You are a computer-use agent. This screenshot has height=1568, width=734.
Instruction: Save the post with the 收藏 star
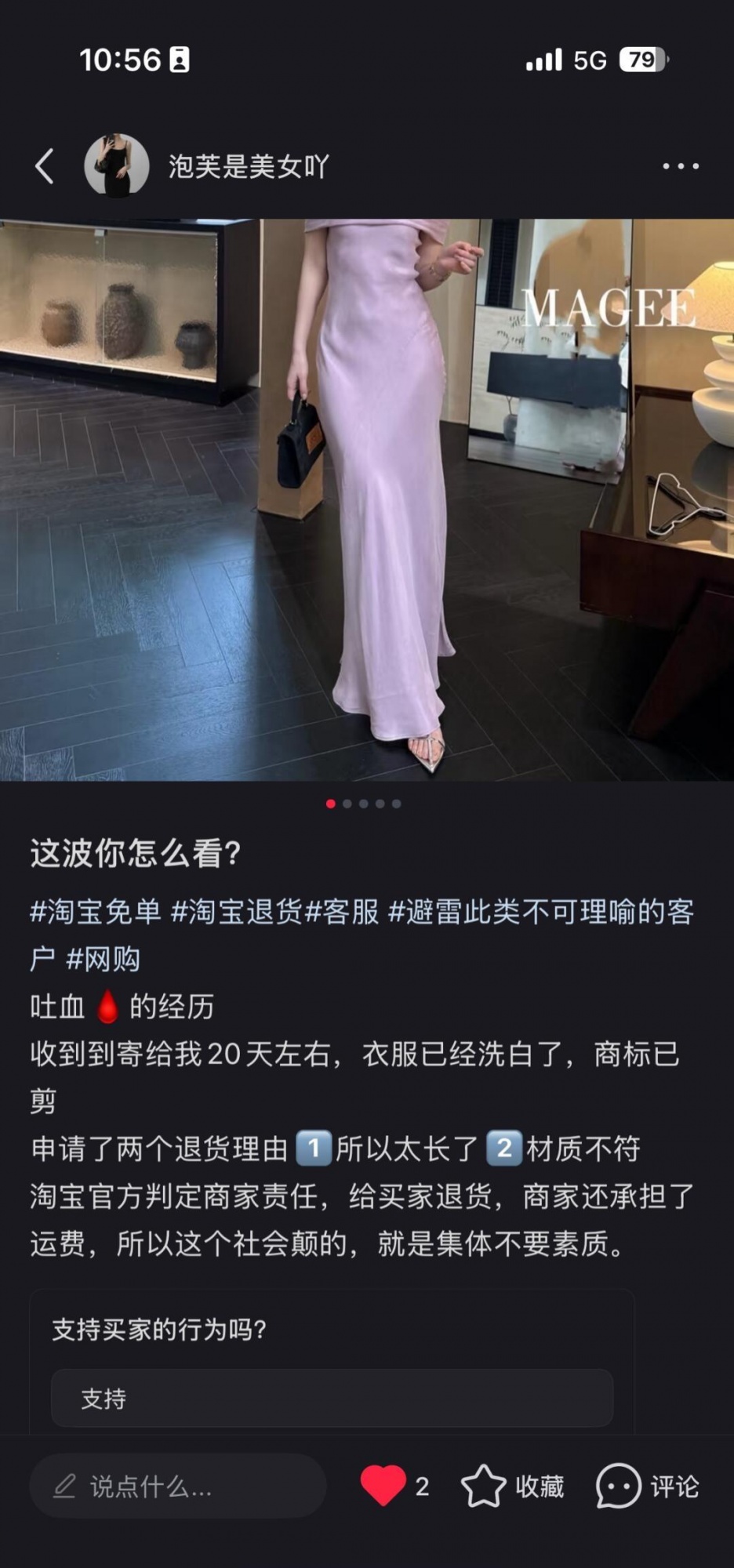click(x=483, y=1486)
